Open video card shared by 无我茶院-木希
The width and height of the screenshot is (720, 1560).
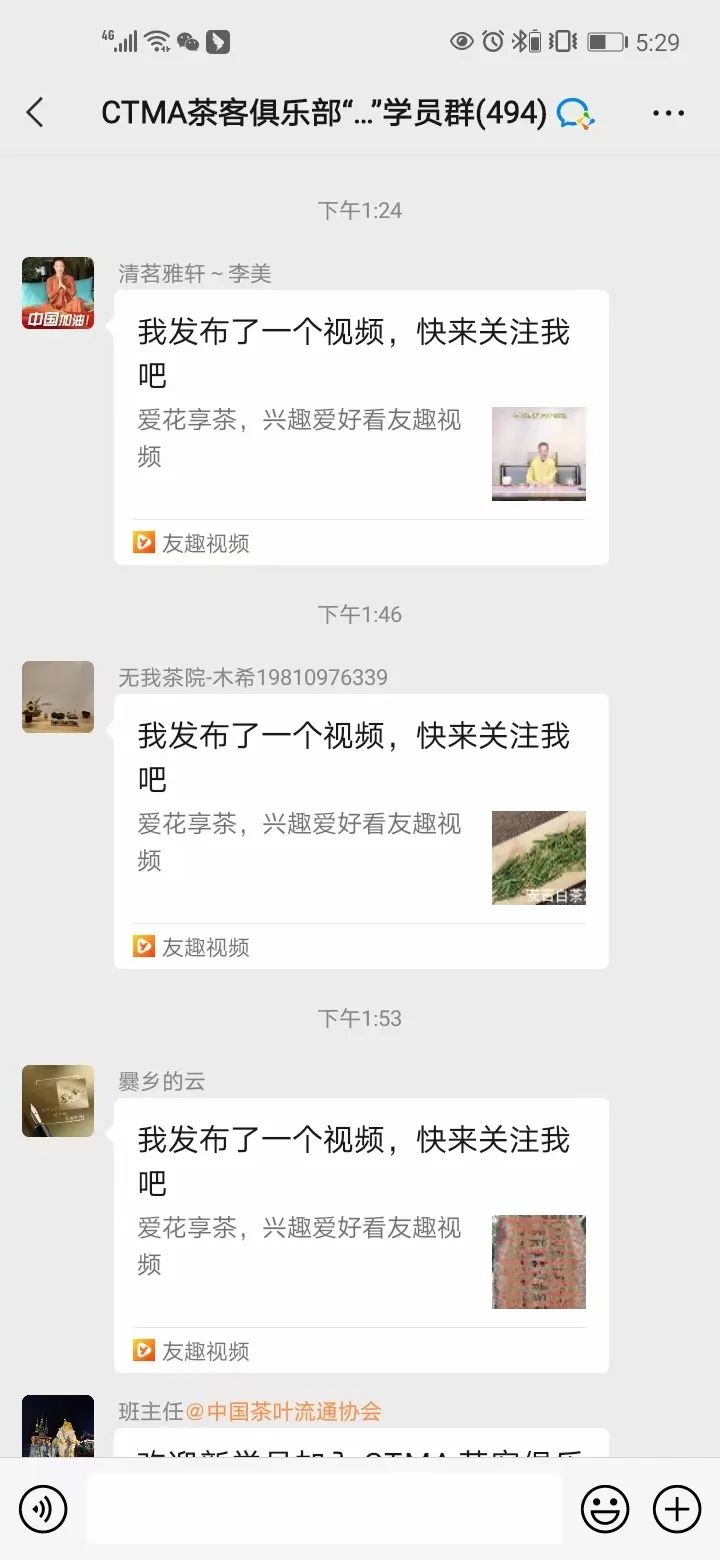point(361,831)
